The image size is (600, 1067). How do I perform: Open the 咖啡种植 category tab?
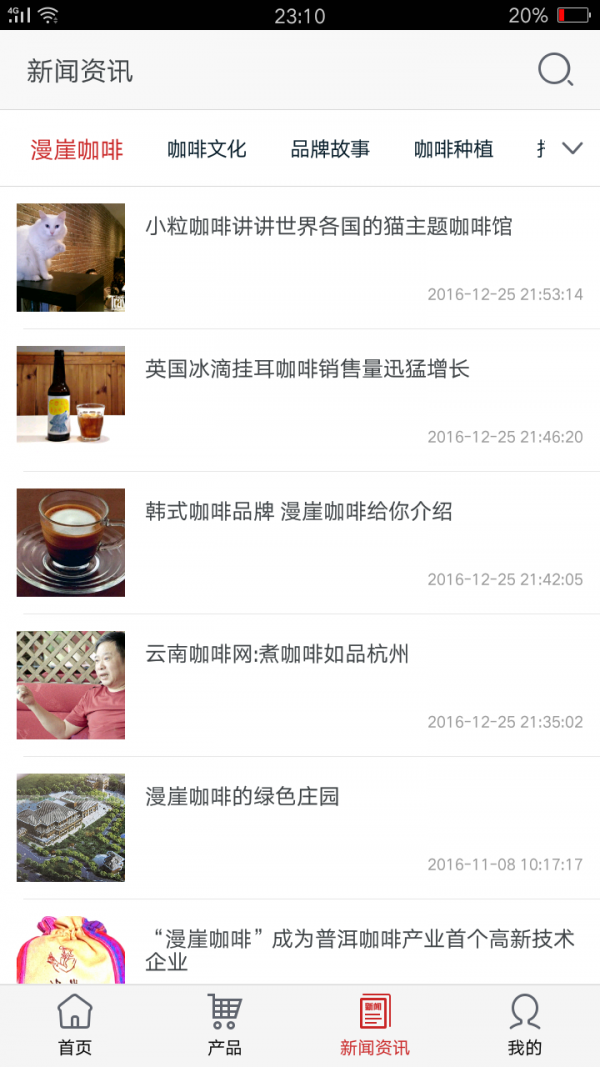(x=454, y=149)
